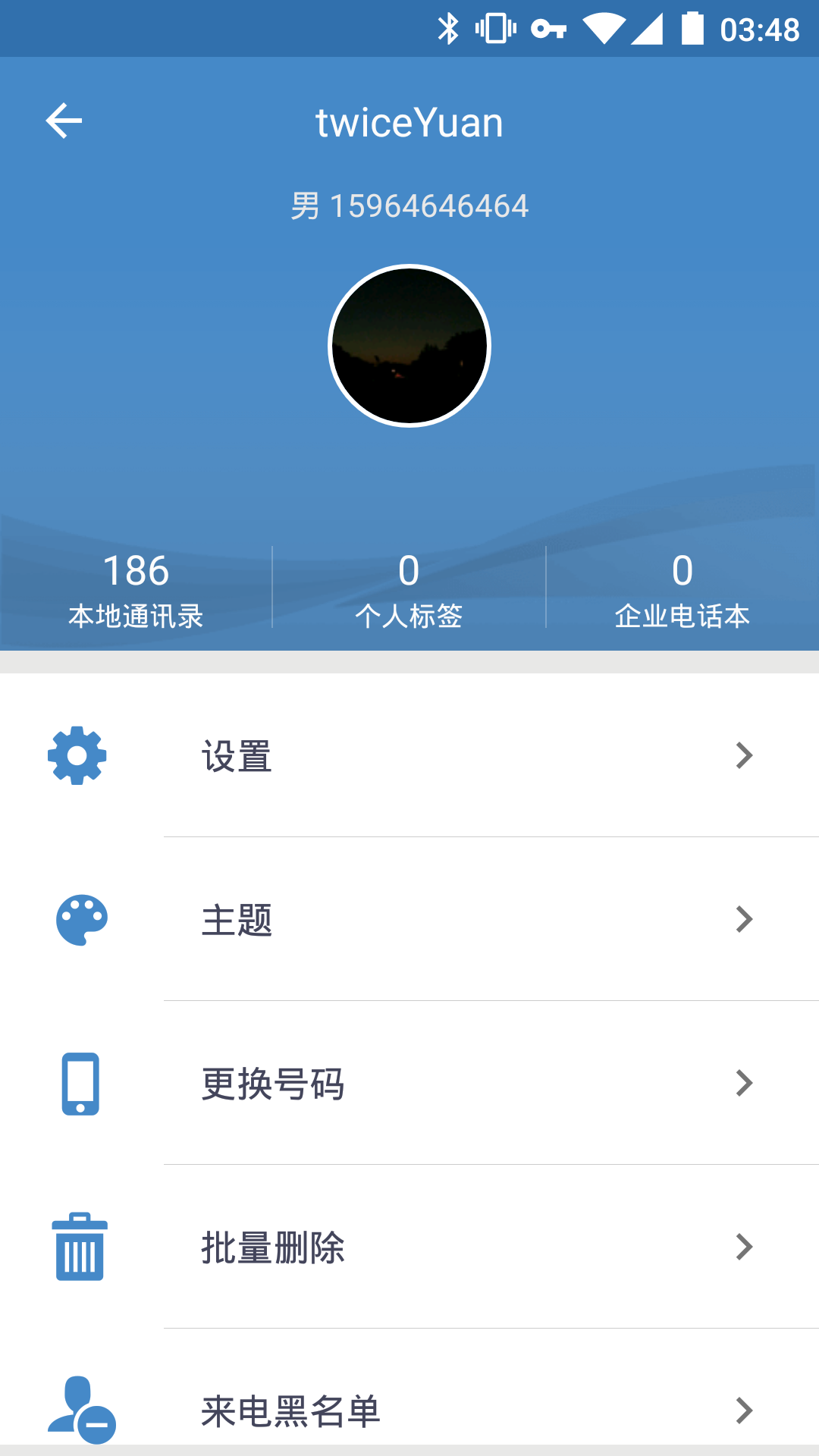Choose 更换号码 to change number
The image size is (819, 1456).
point(409,1084)
